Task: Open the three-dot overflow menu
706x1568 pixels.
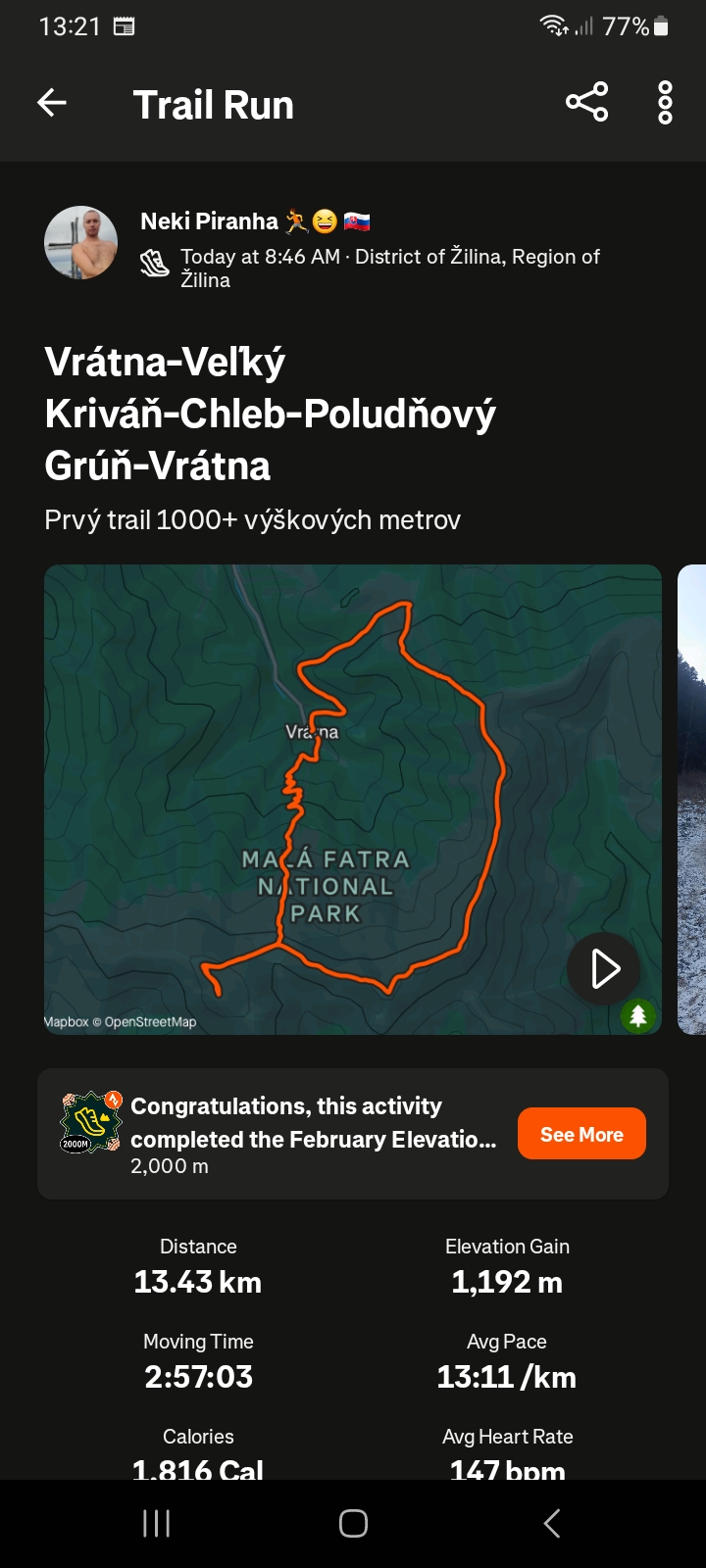Action: [665, 102]
